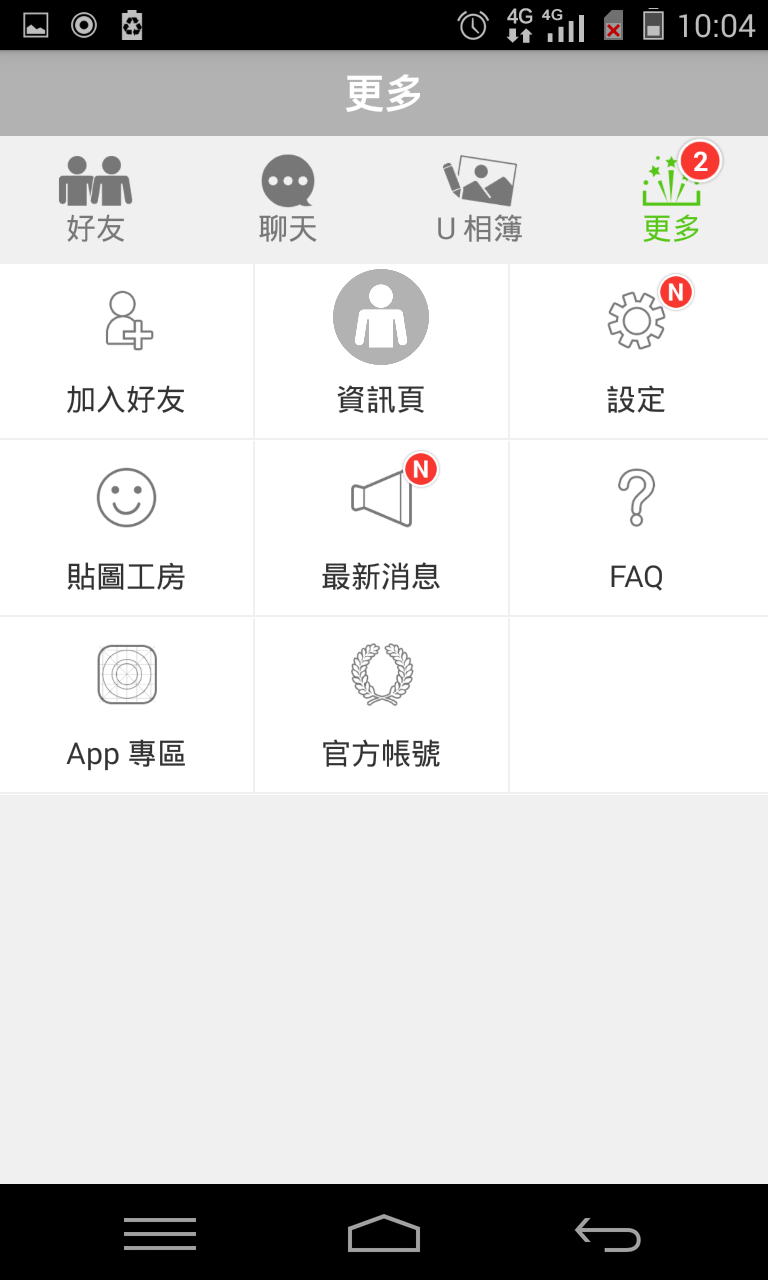Open App 專區
This screenshot has width=768, height=1280.
(x=126, y=705)
